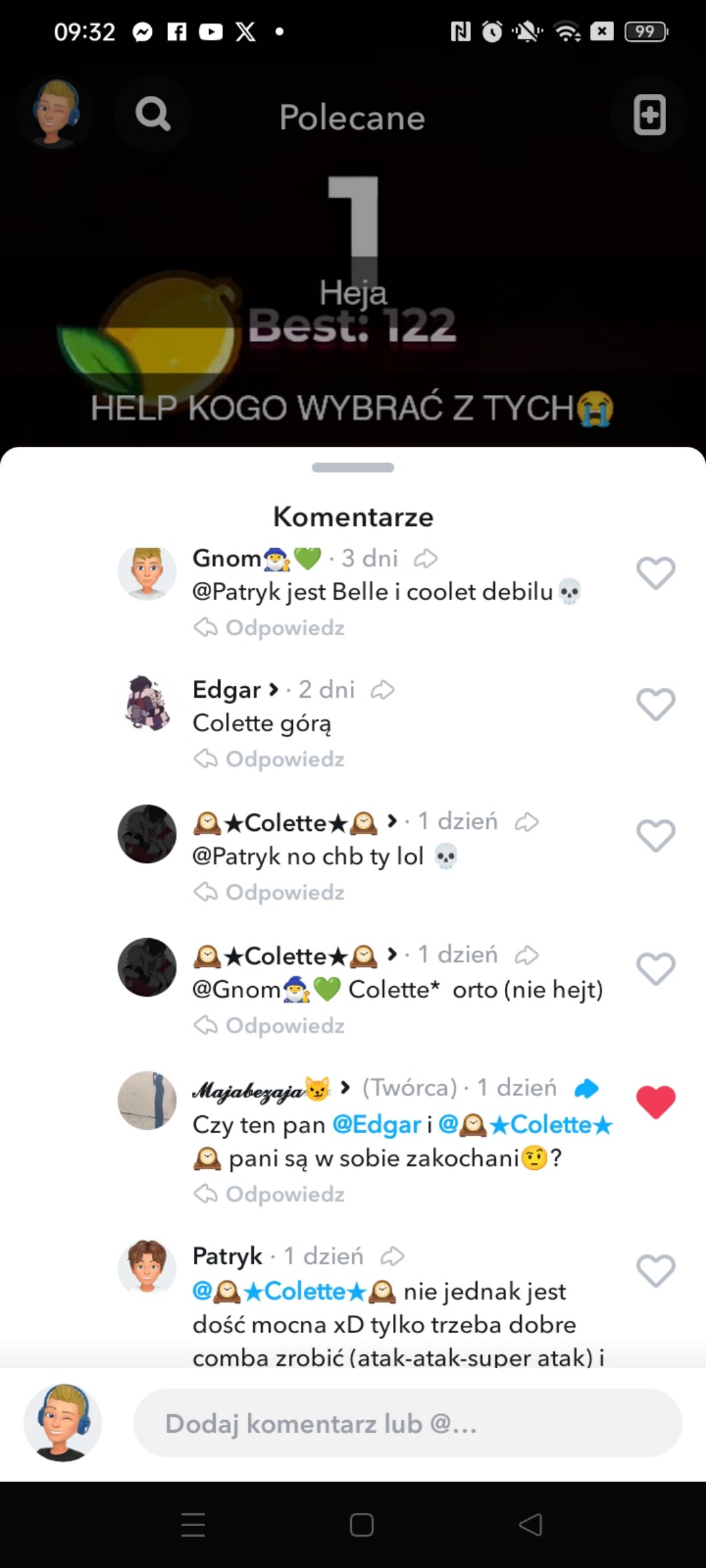The height and width of the screenshot is (1568, 706).
Task: Reply to Edgar's "Colette górą" comment
Action: point(270,759)
